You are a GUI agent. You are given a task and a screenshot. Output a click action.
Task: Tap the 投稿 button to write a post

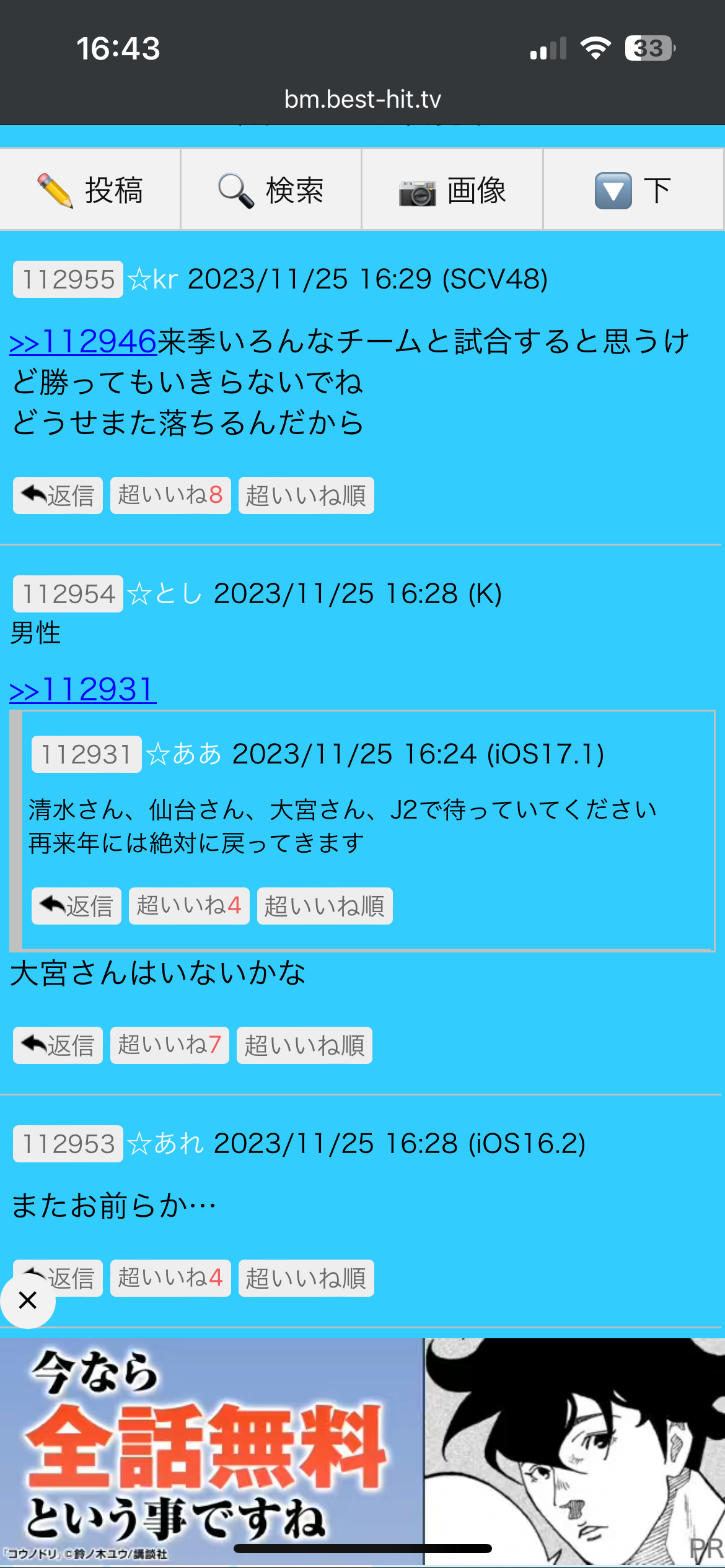[90, 189]
